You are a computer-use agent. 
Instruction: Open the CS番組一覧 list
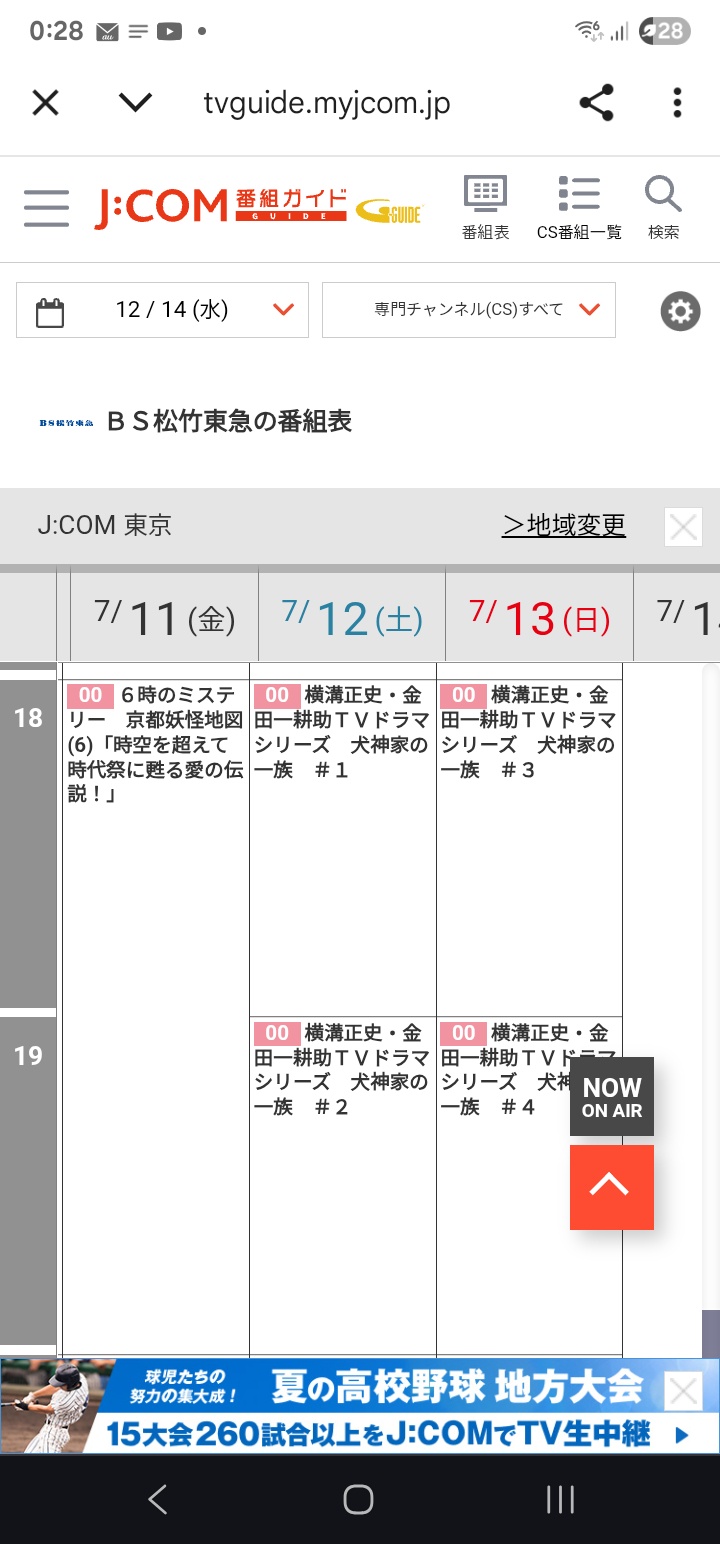tap(579, 208)
